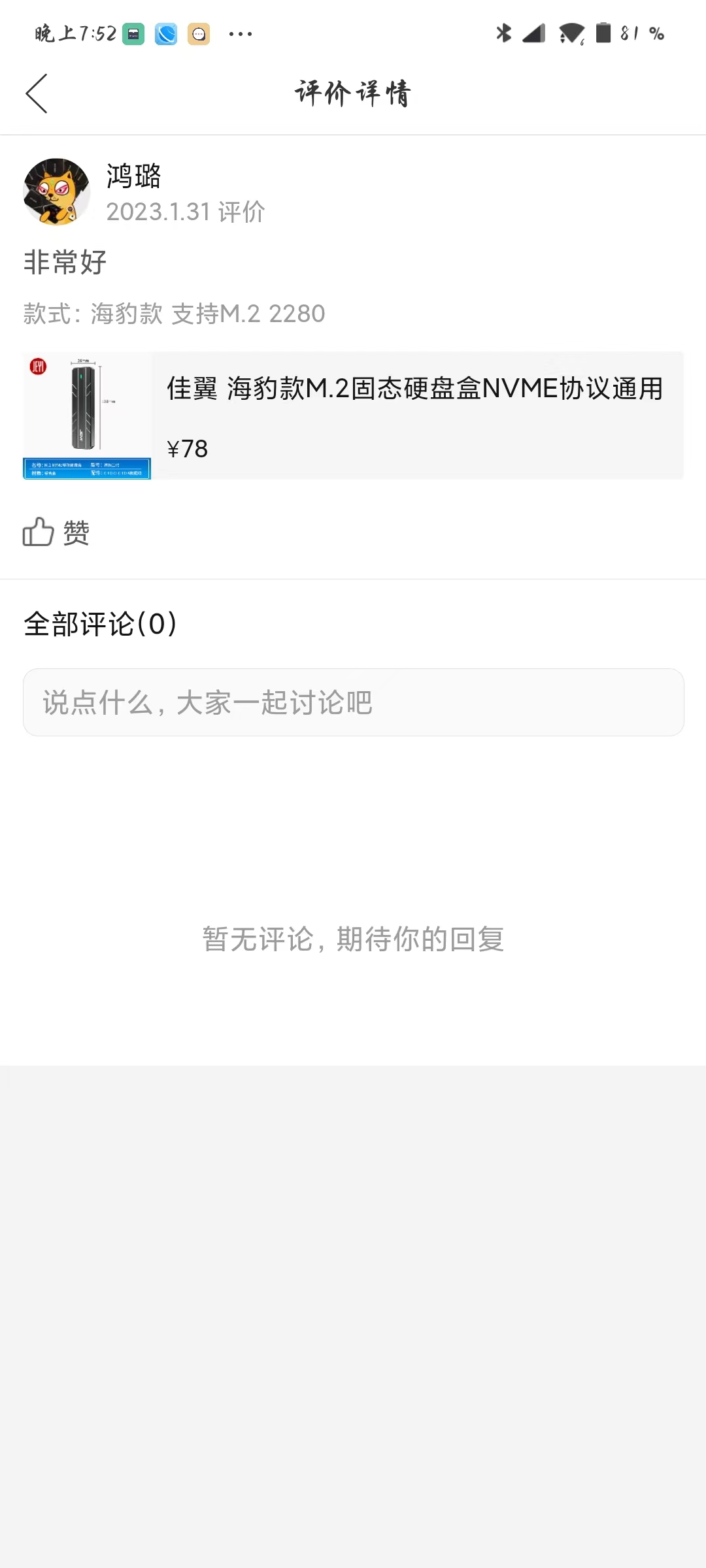Tap the comment input field 说点什么

coord(353,702)
